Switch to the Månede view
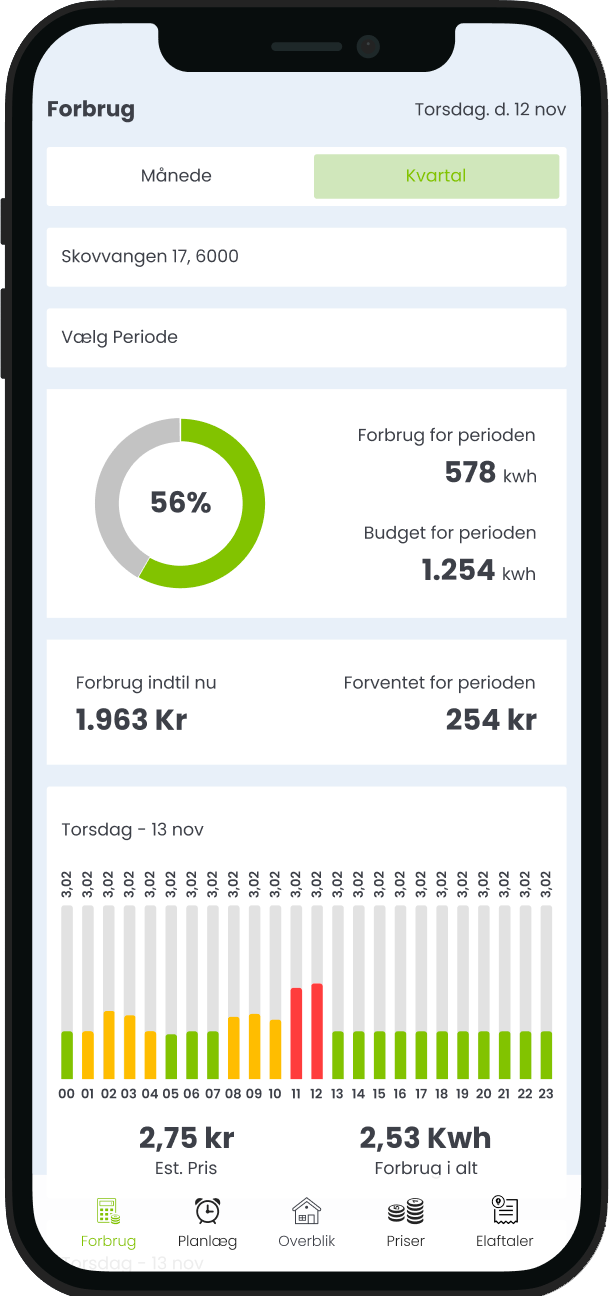 point(177,176)
